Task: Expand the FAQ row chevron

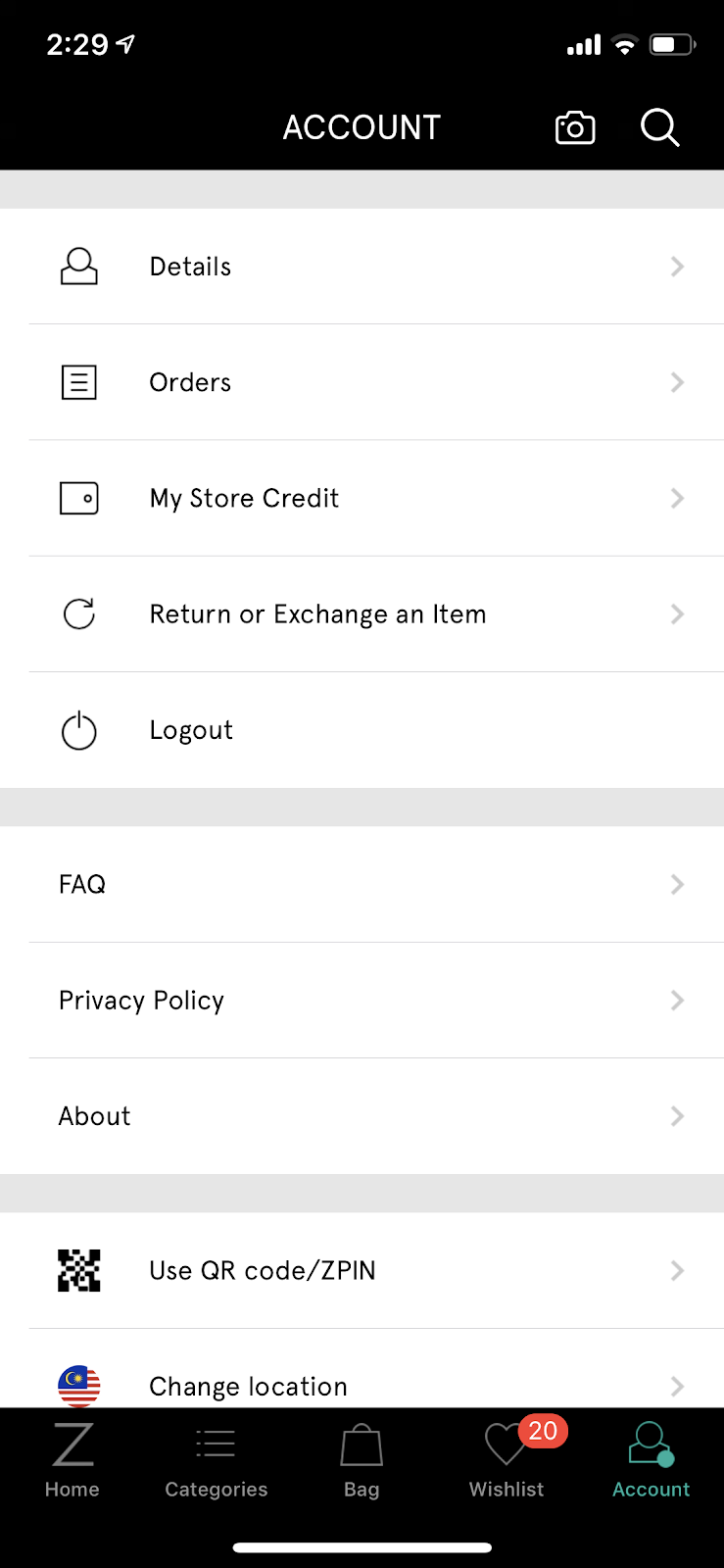Action: point(677,884)
